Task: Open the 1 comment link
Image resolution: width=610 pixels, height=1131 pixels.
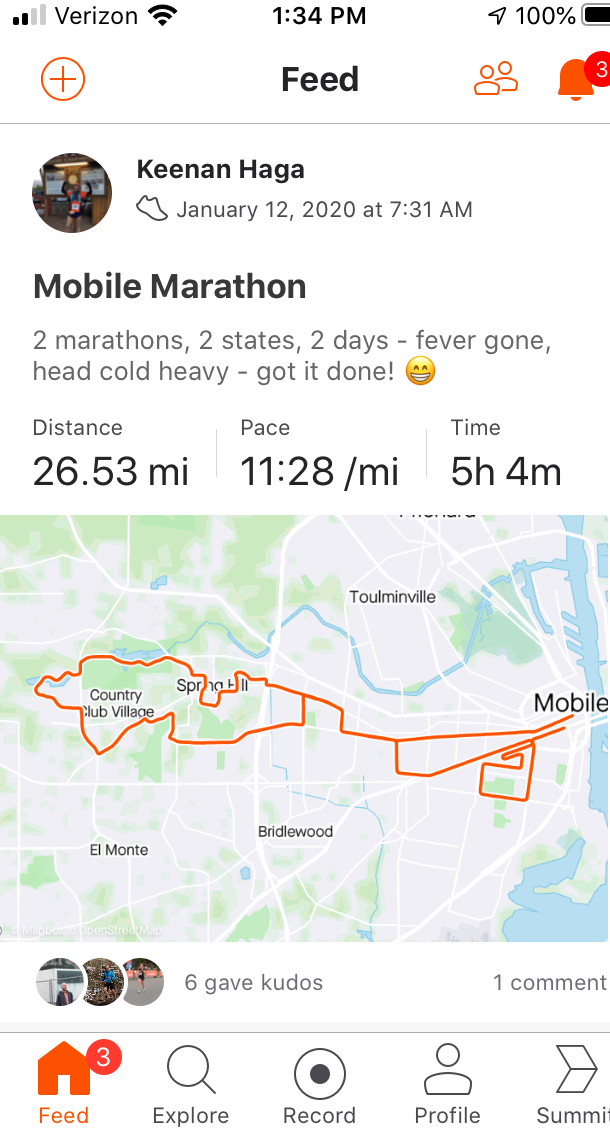Action: click(549, 982)
